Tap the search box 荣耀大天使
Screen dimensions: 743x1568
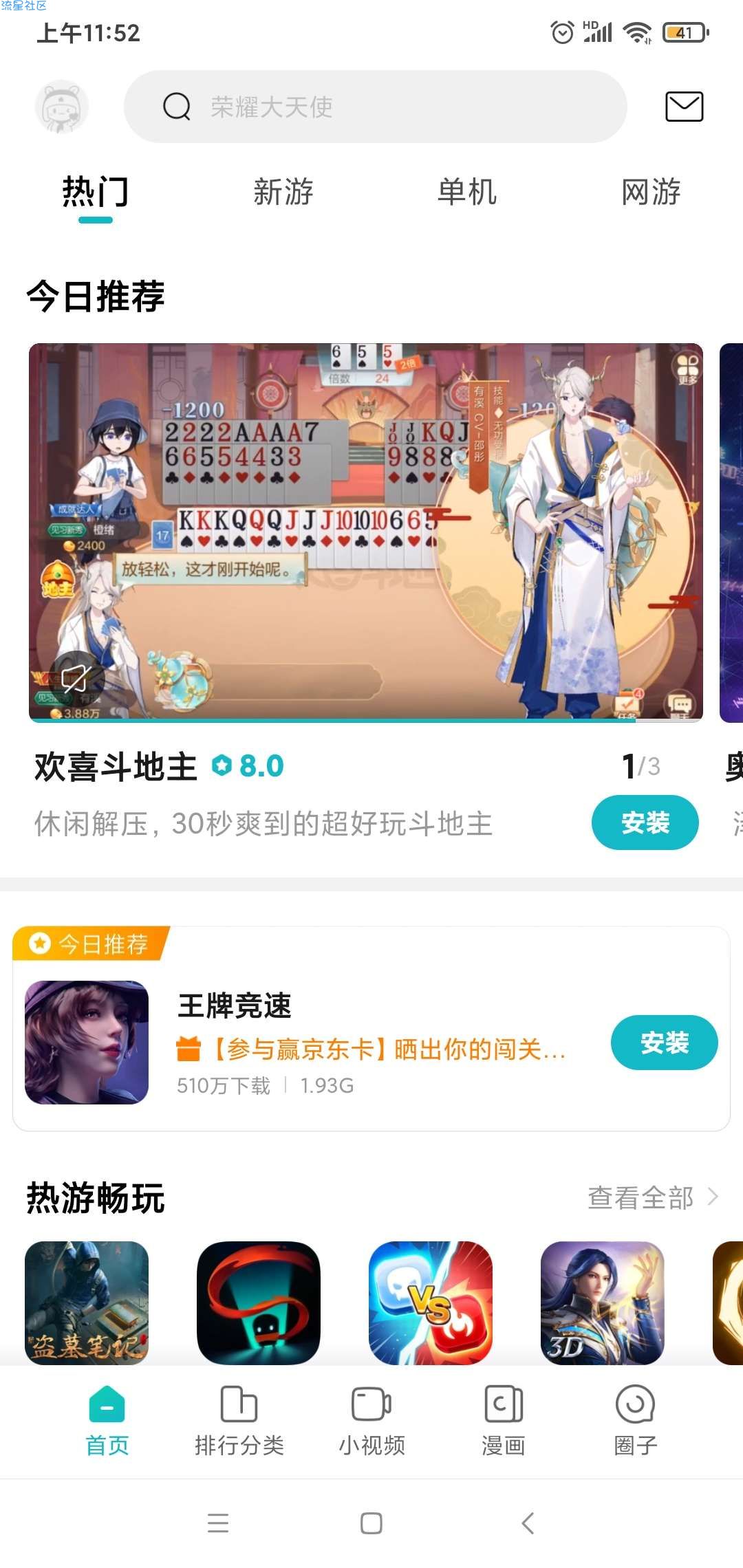[x=375, y=107]
